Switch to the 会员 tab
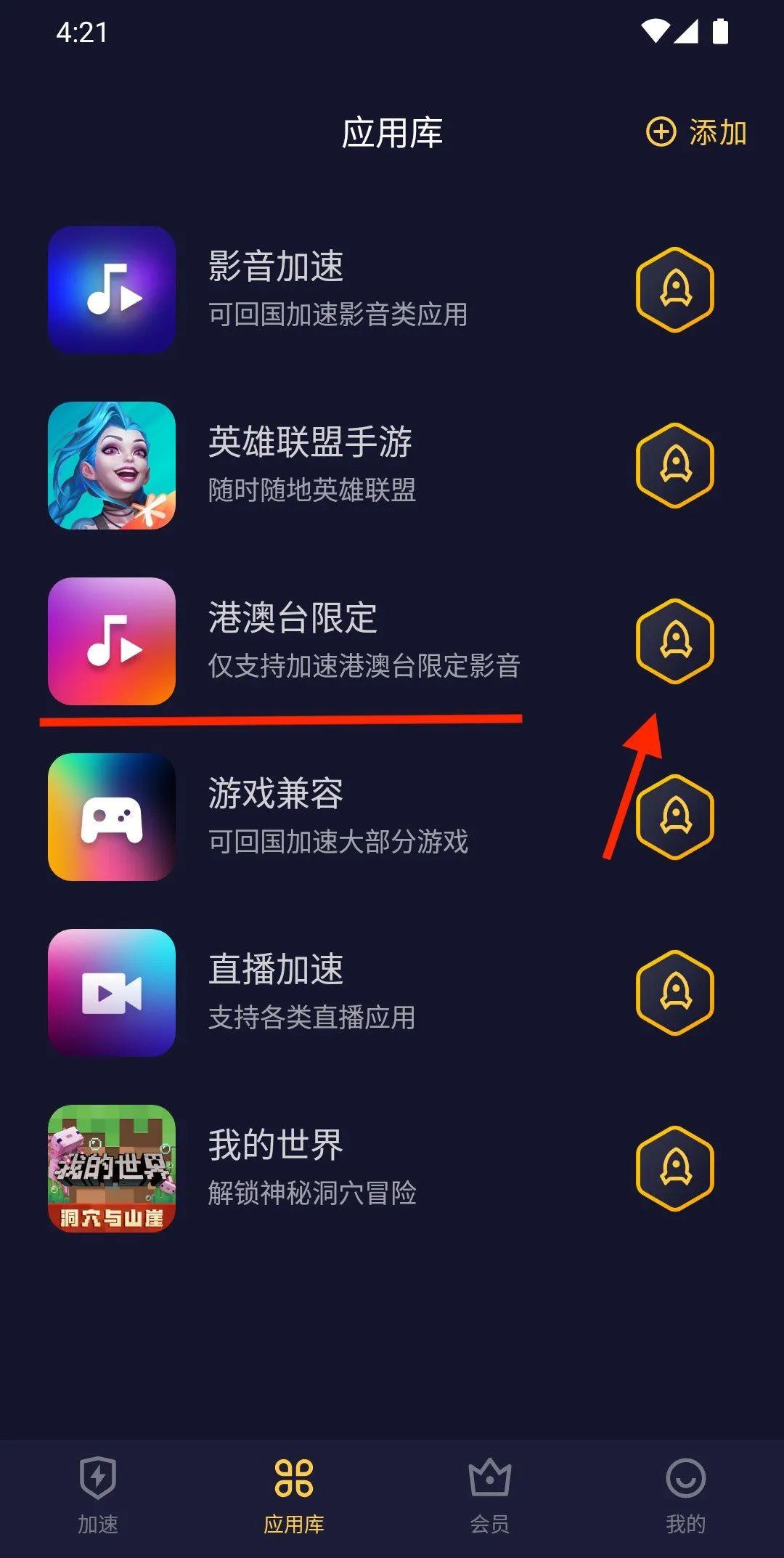 coord(489,1496)
